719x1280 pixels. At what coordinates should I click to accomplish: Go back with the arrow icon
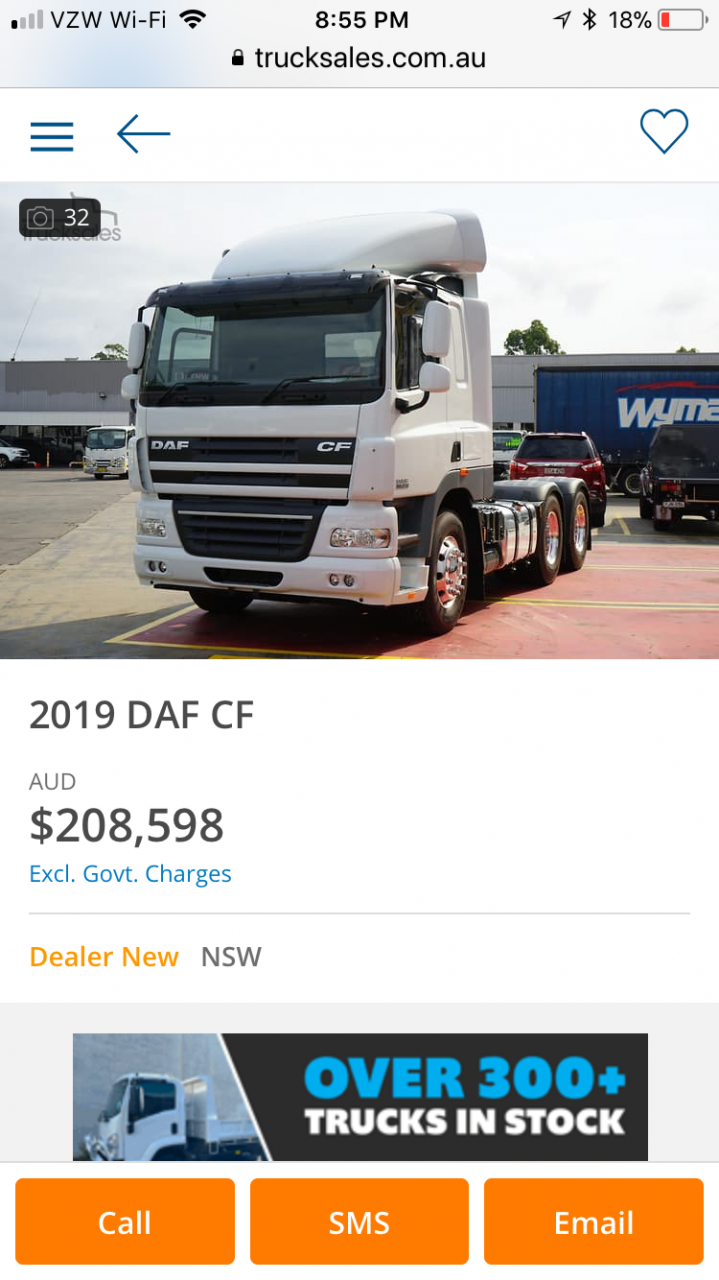click(x=143, y=134)
